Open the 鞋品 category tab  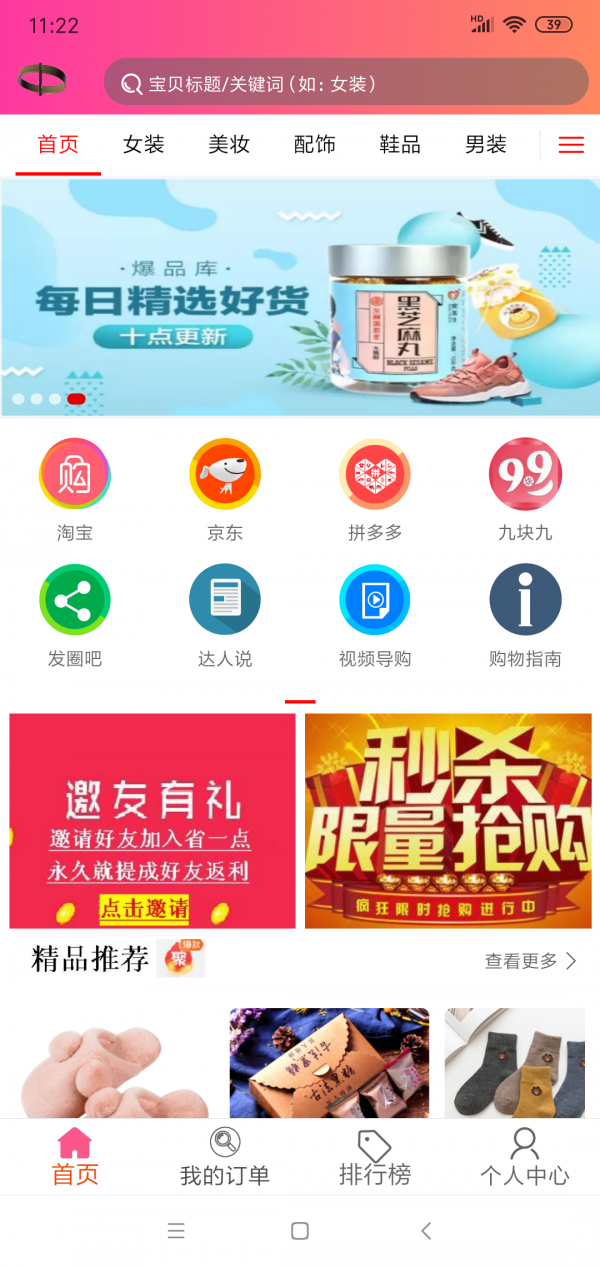[400, 145]
